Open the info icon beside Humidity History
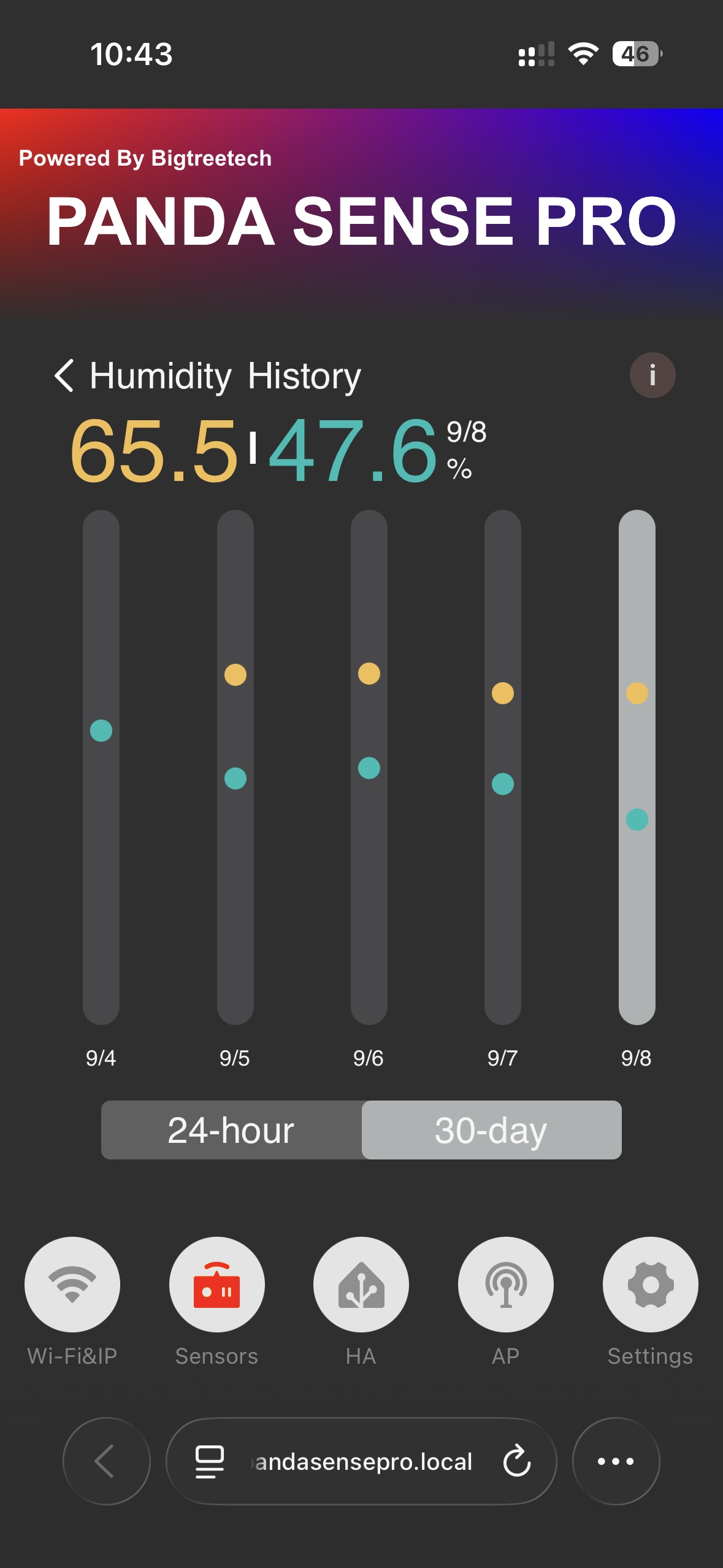The width and height of the screenshot is (723, 1568). click(x=652, y=375)
